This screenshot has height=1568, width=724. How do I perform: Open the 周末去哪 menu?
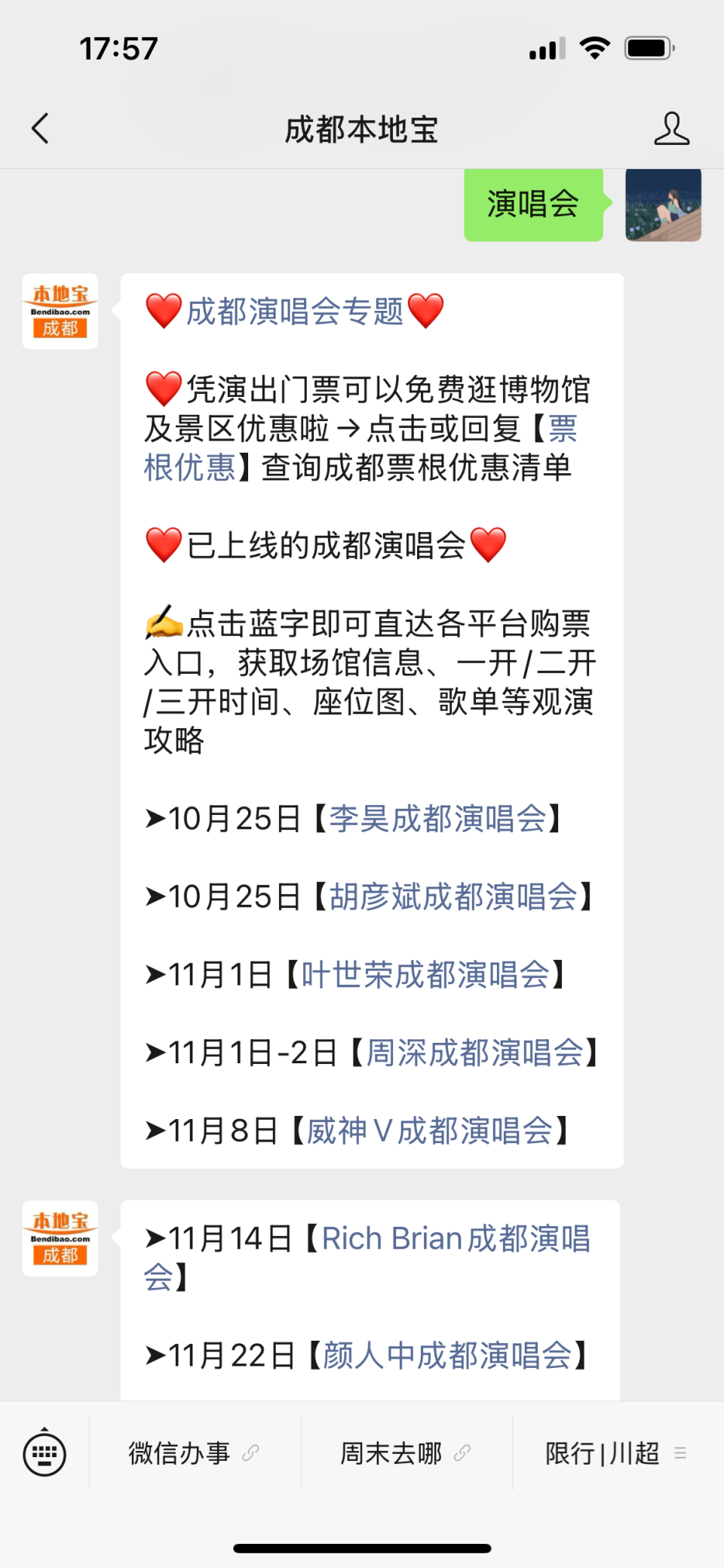tap(392, 1453)
